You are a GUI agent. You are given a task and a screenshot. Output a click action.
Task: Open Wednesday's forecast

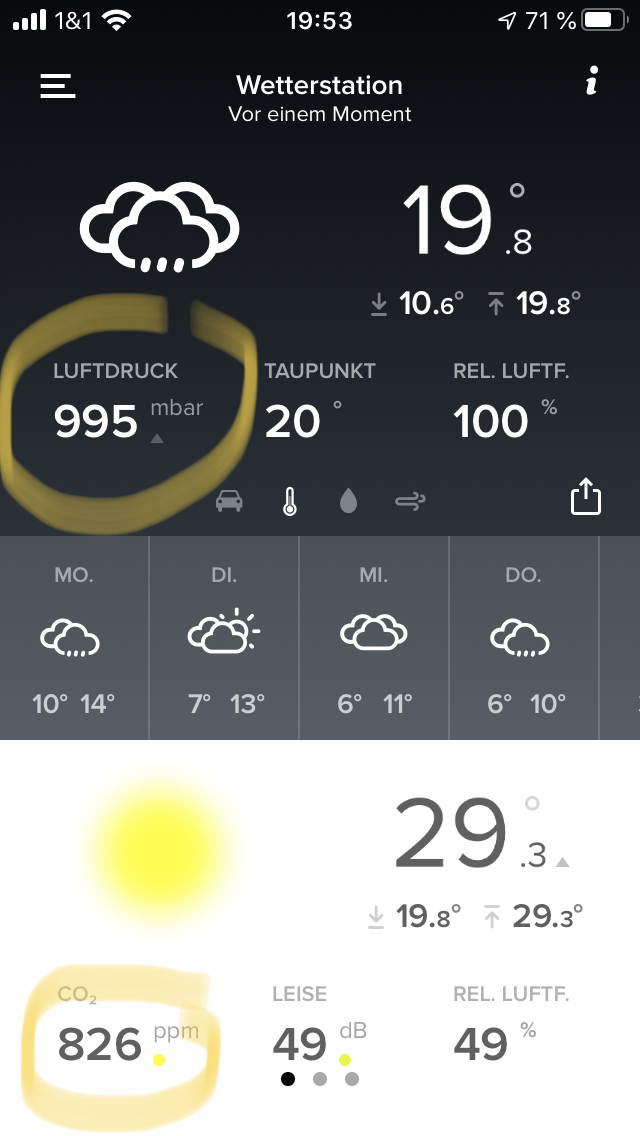point(373,639)
